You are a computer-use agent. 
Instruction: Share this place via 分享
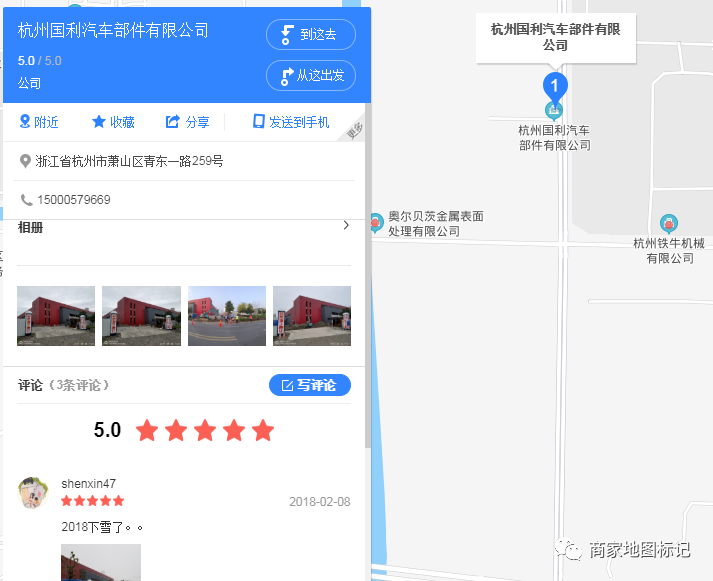pos(187,122)
